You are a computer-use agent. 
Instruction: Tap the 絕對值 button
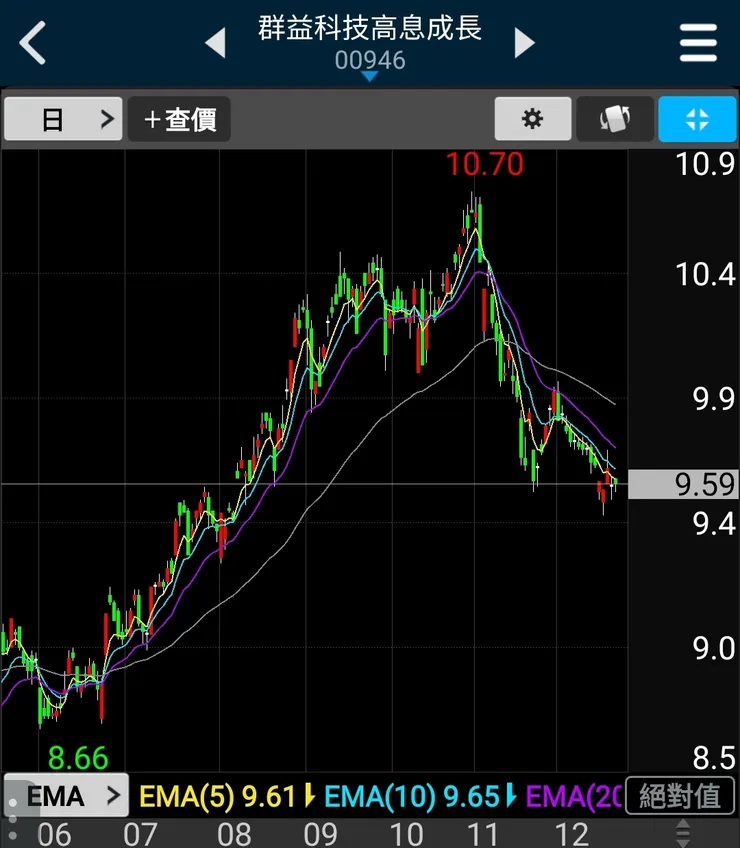coord(680,796)
